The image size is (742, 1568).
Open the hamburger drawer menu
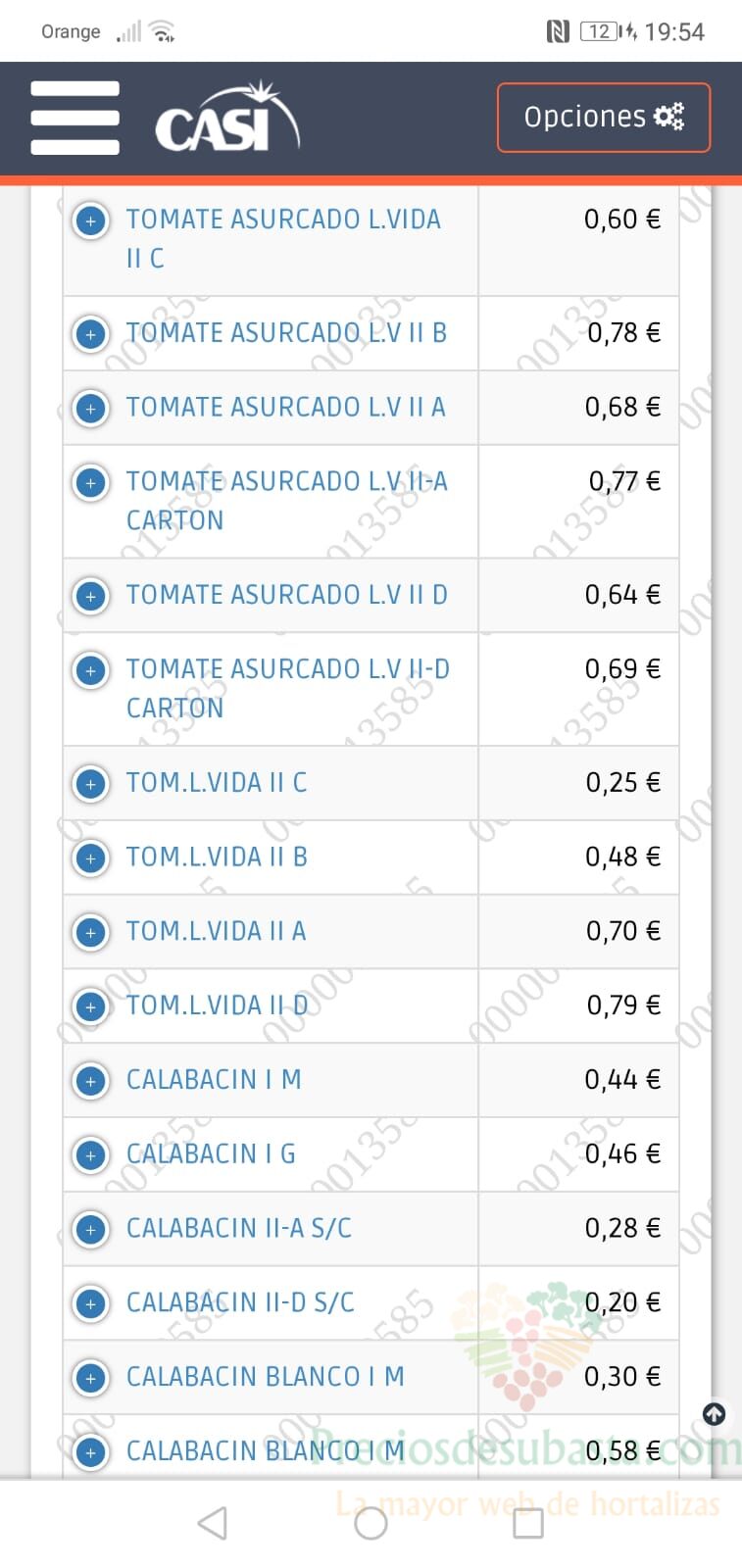coord(74,118)
